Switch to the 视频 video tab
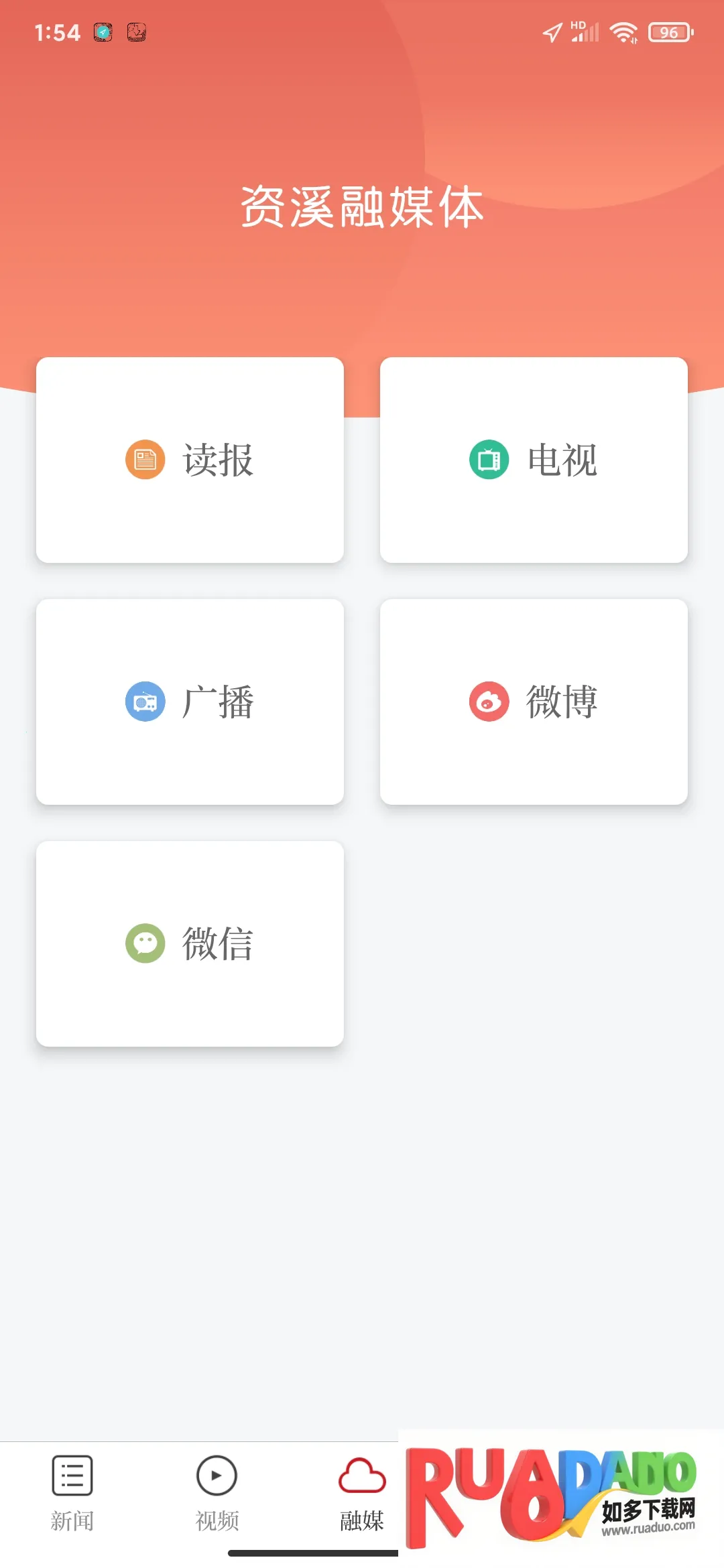 tap(217, 1493)
